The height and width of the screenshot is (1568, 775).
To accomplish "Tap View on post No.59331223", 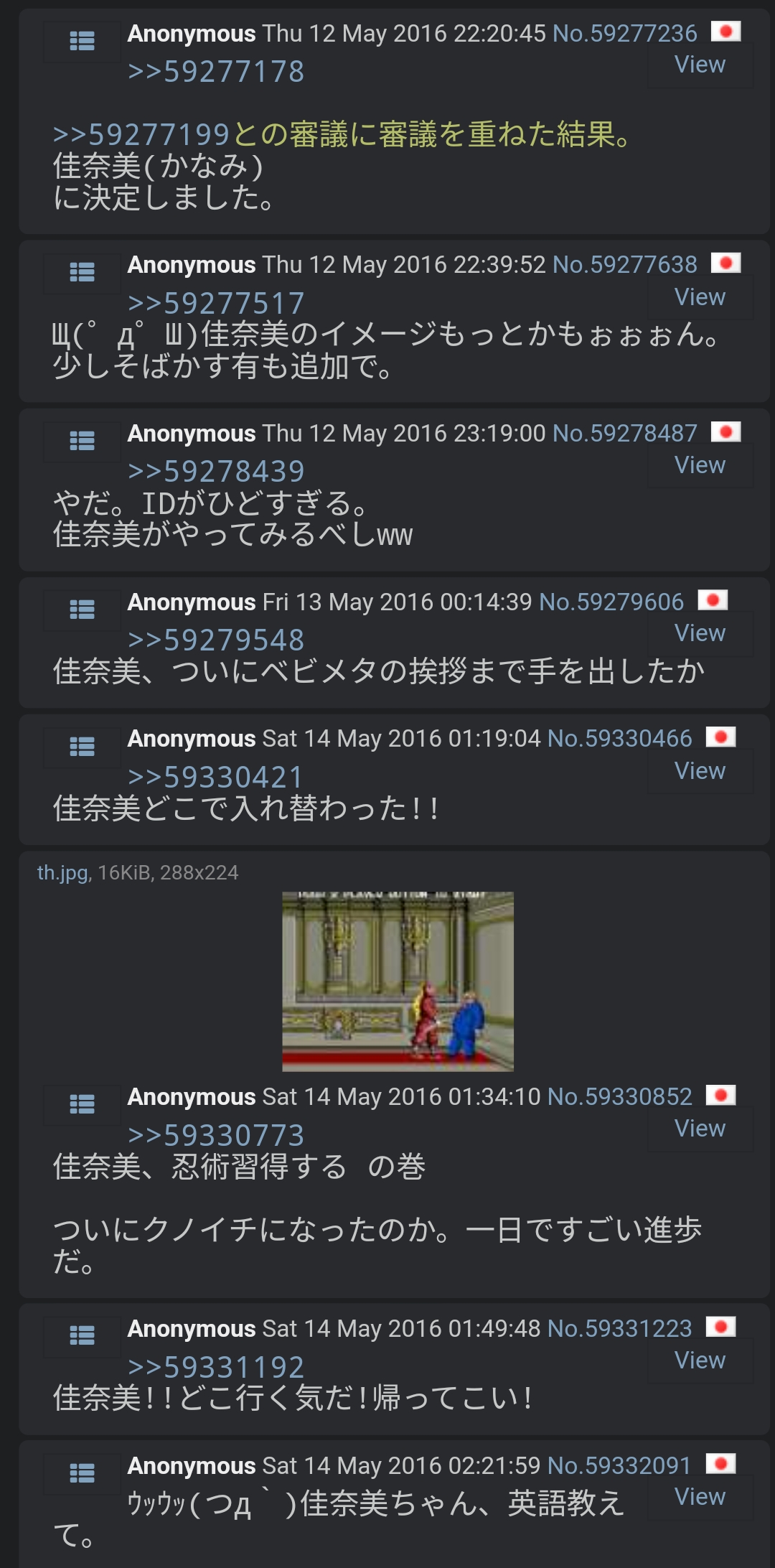I will click(700, 1361).
